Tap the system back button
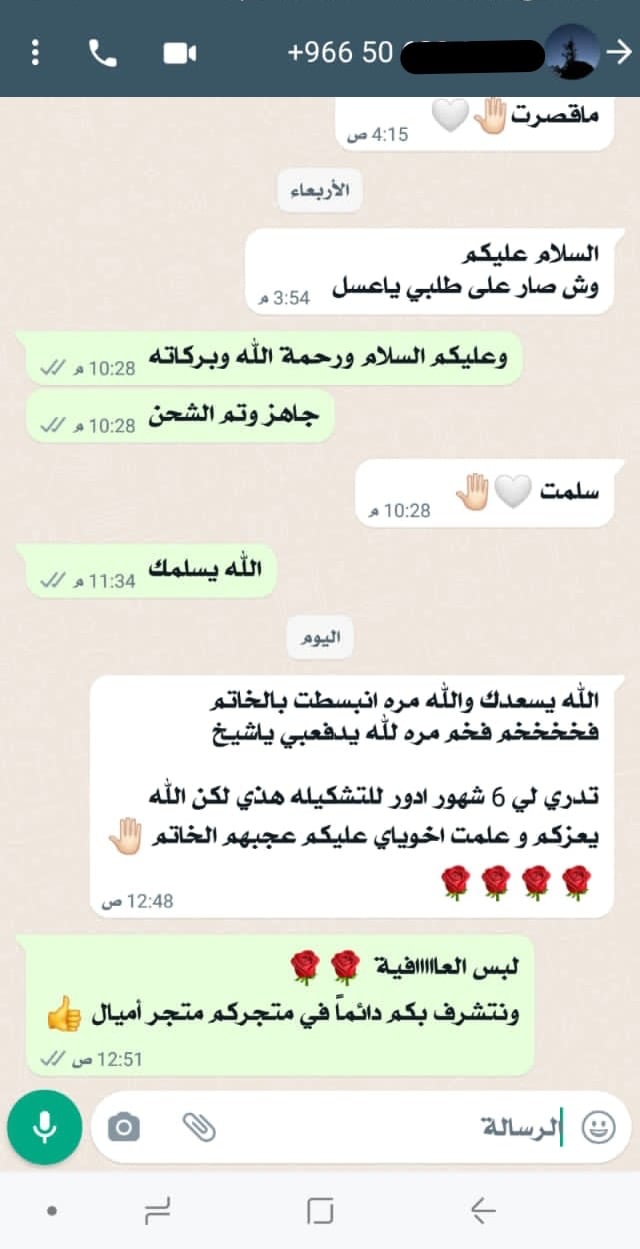This screenshot has height=1249, width=640. pyautogui.click(x=483, y=1211)
